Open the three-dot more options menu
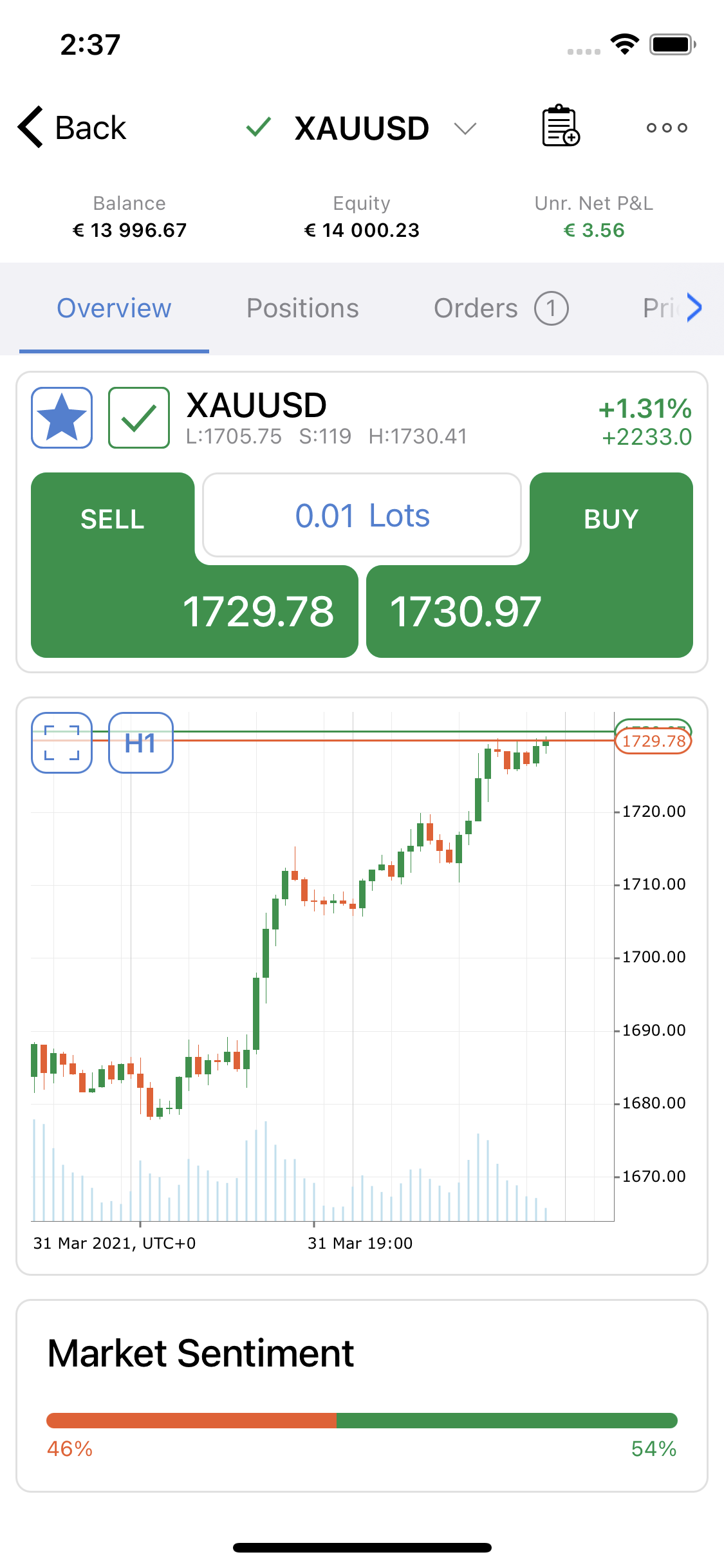The height and width of the screenshot is (1568, 724). pyautogui.click(x=667, y=127)
